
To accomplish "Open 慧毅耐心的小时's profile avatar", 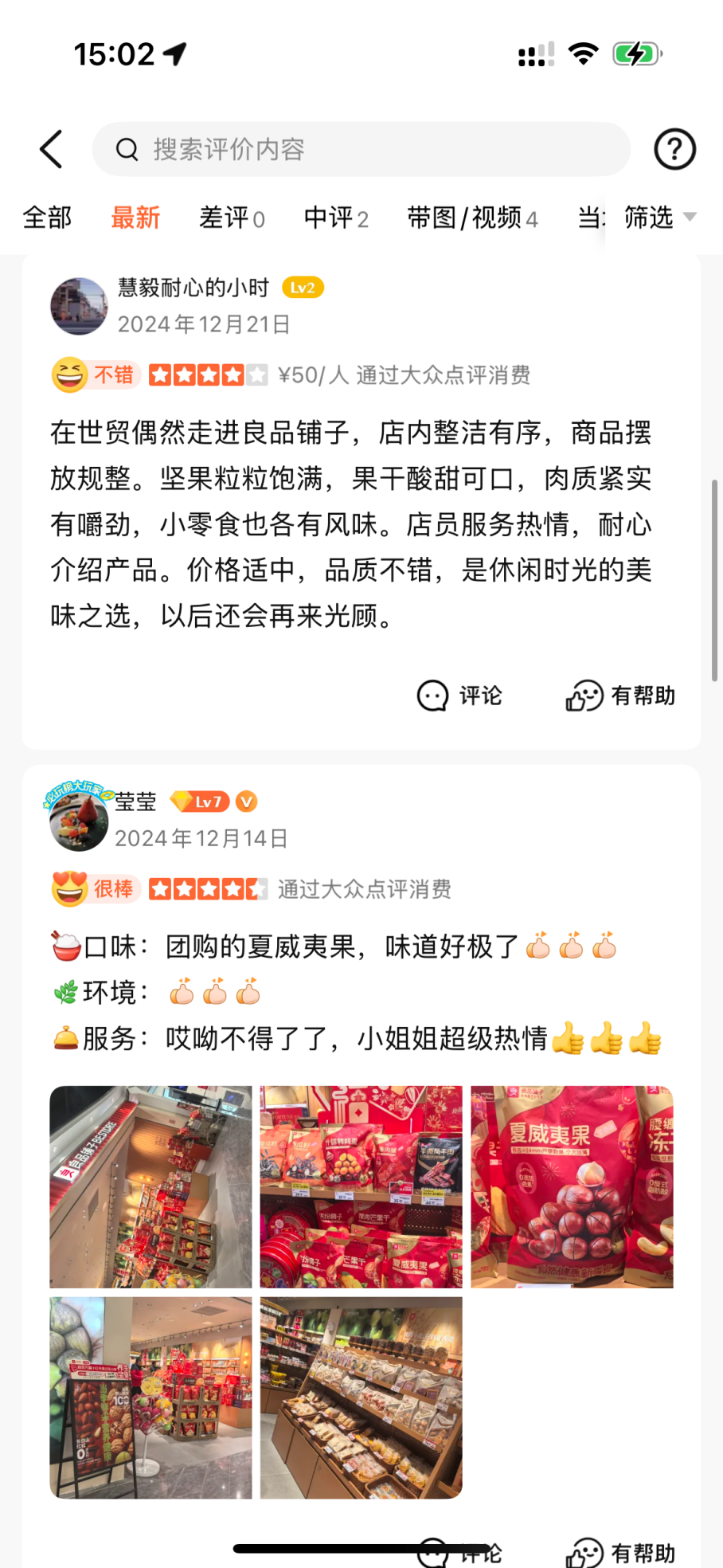I will [79, 306].
